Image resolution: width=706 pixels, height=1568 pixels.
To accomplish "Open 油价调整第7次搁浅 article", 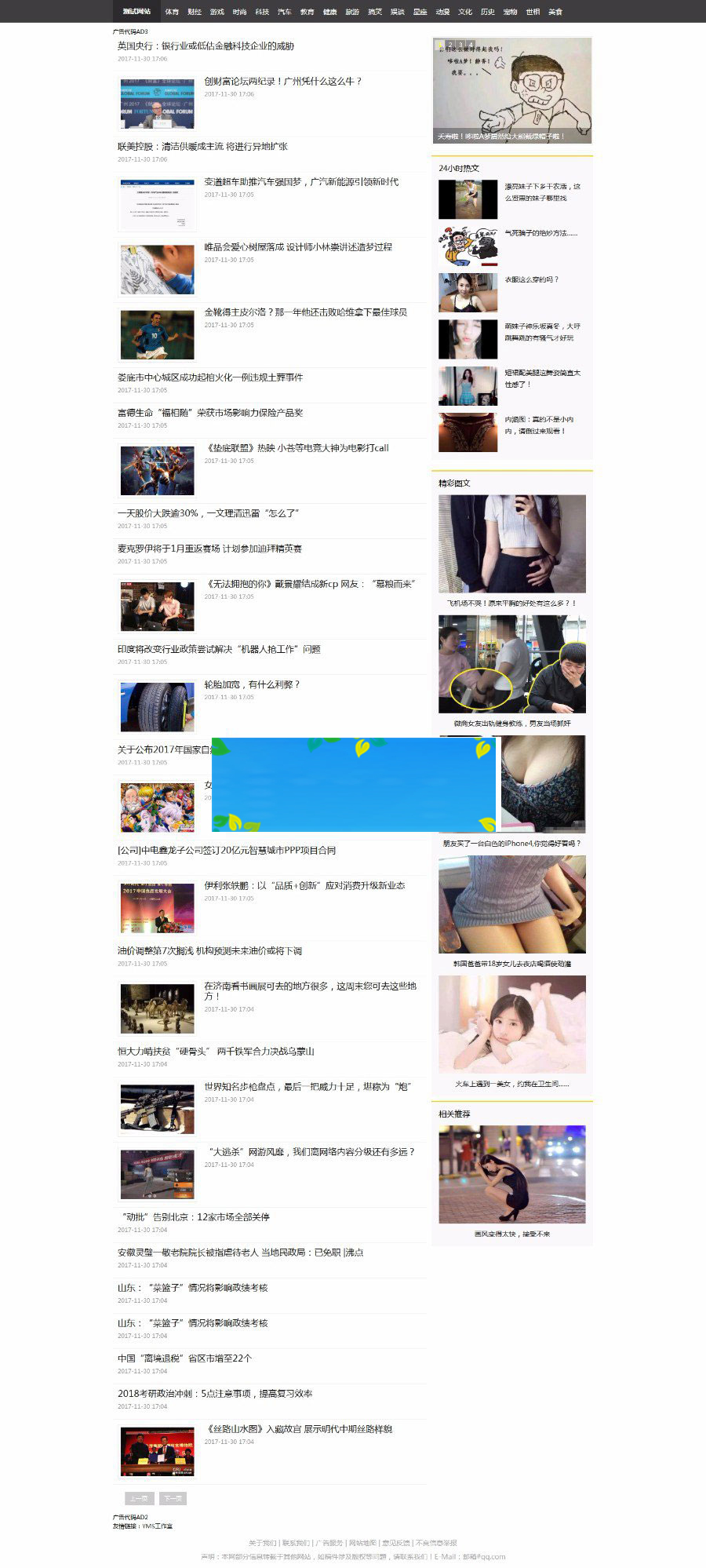I will point(209,951).
